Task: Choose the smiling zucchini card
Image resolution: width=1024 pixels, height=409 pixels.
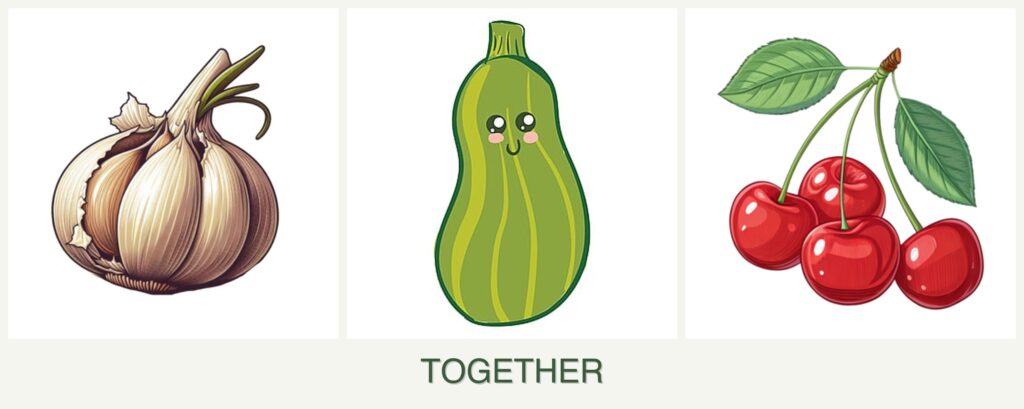Action: pyautogui.click(x=511, y=174)
